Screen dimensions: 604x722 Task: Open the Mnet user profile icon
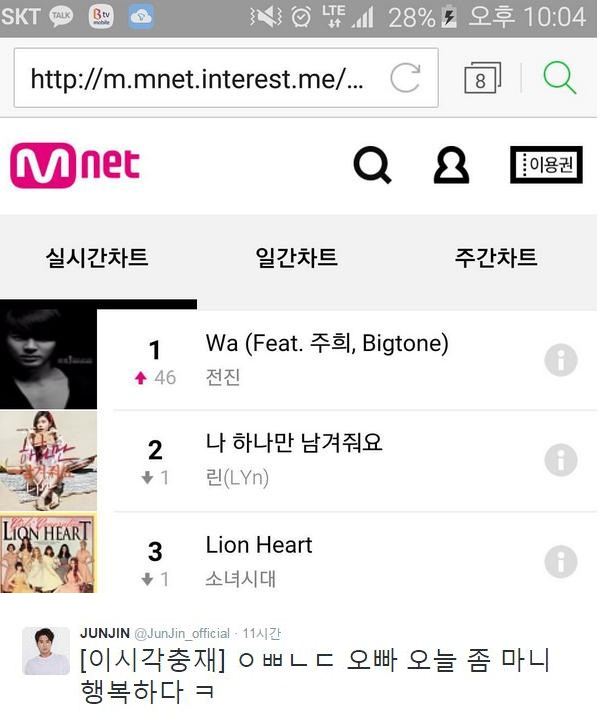pyautogui.click(x=451, y=166)
